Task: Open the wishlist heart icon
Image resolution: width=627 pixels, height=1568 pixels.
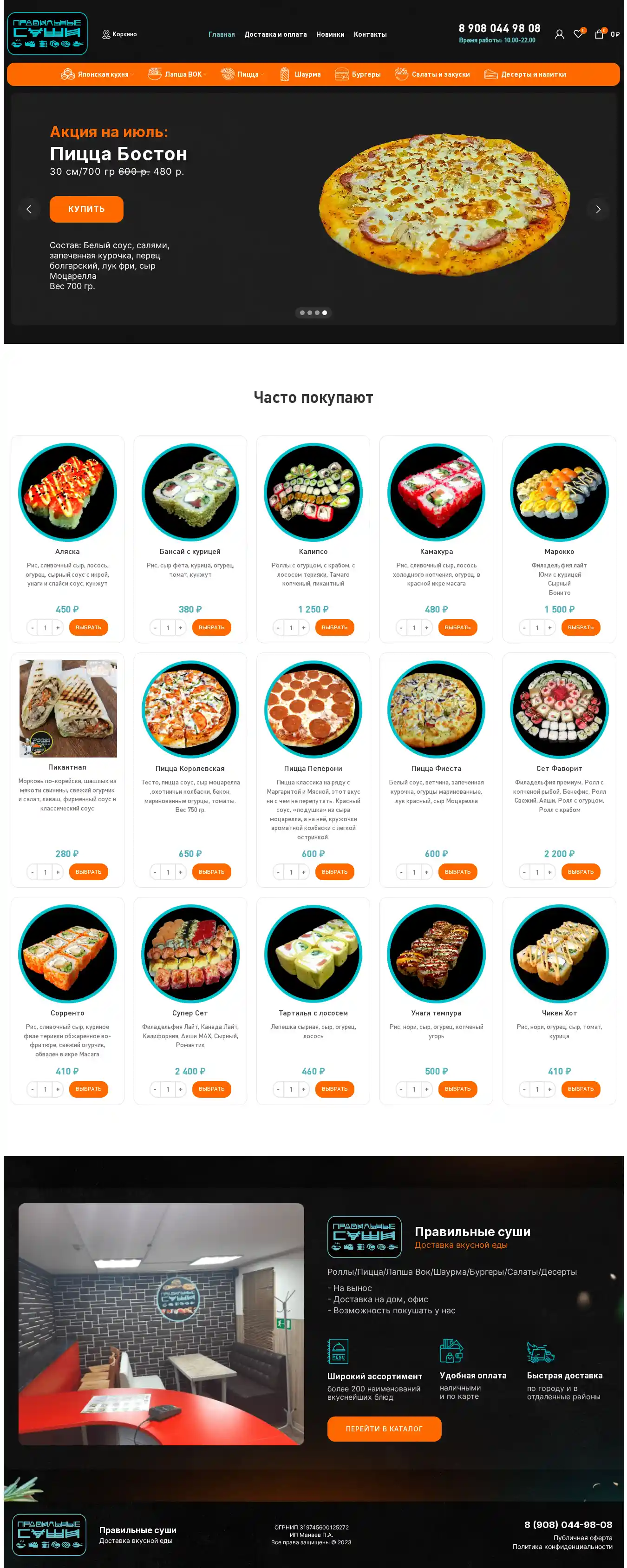Action: [x=578, y=35]
